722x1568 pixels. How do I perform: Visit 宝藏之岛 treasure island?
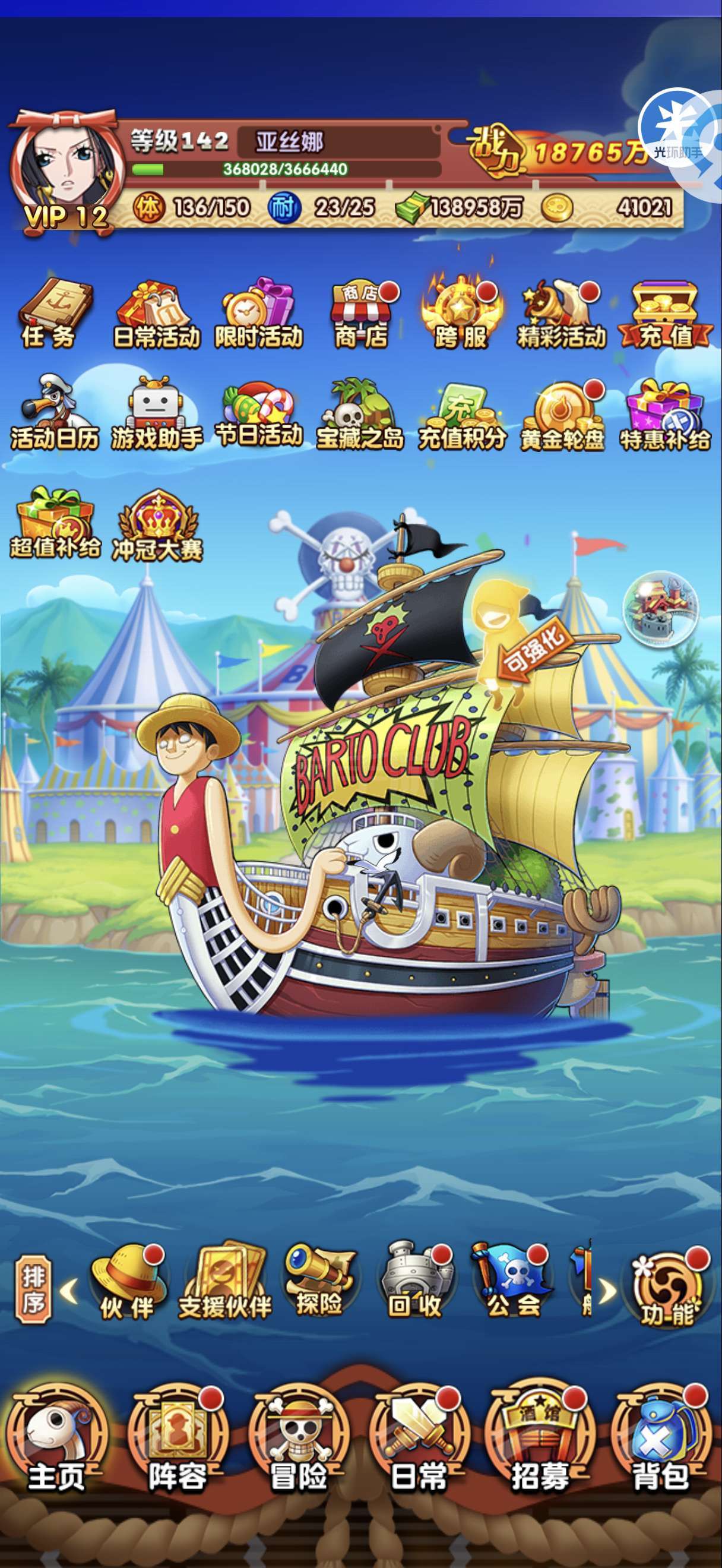point(359,415)
